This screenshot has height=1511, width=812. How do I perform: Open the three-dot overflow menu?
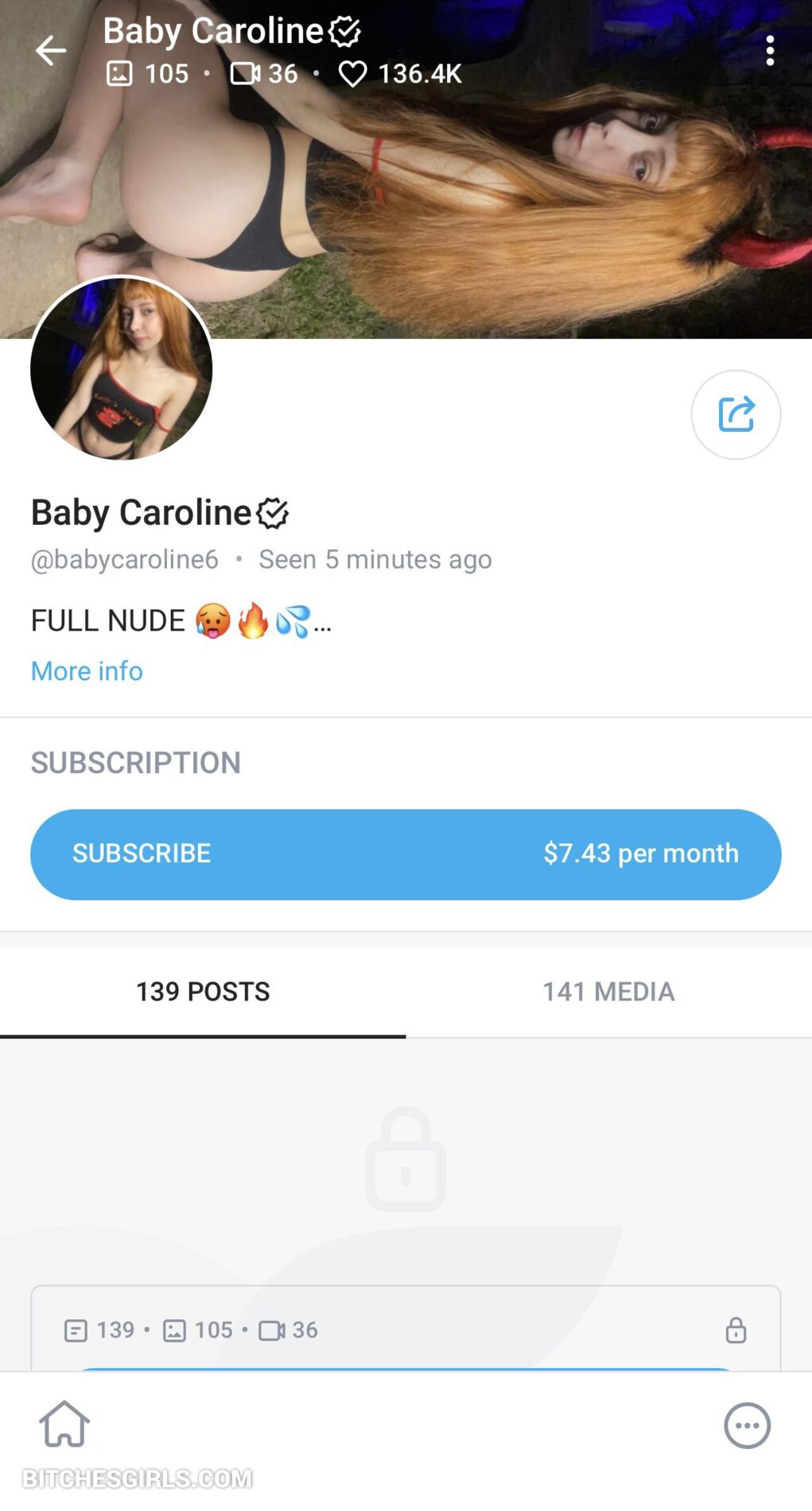coord(769,51)
